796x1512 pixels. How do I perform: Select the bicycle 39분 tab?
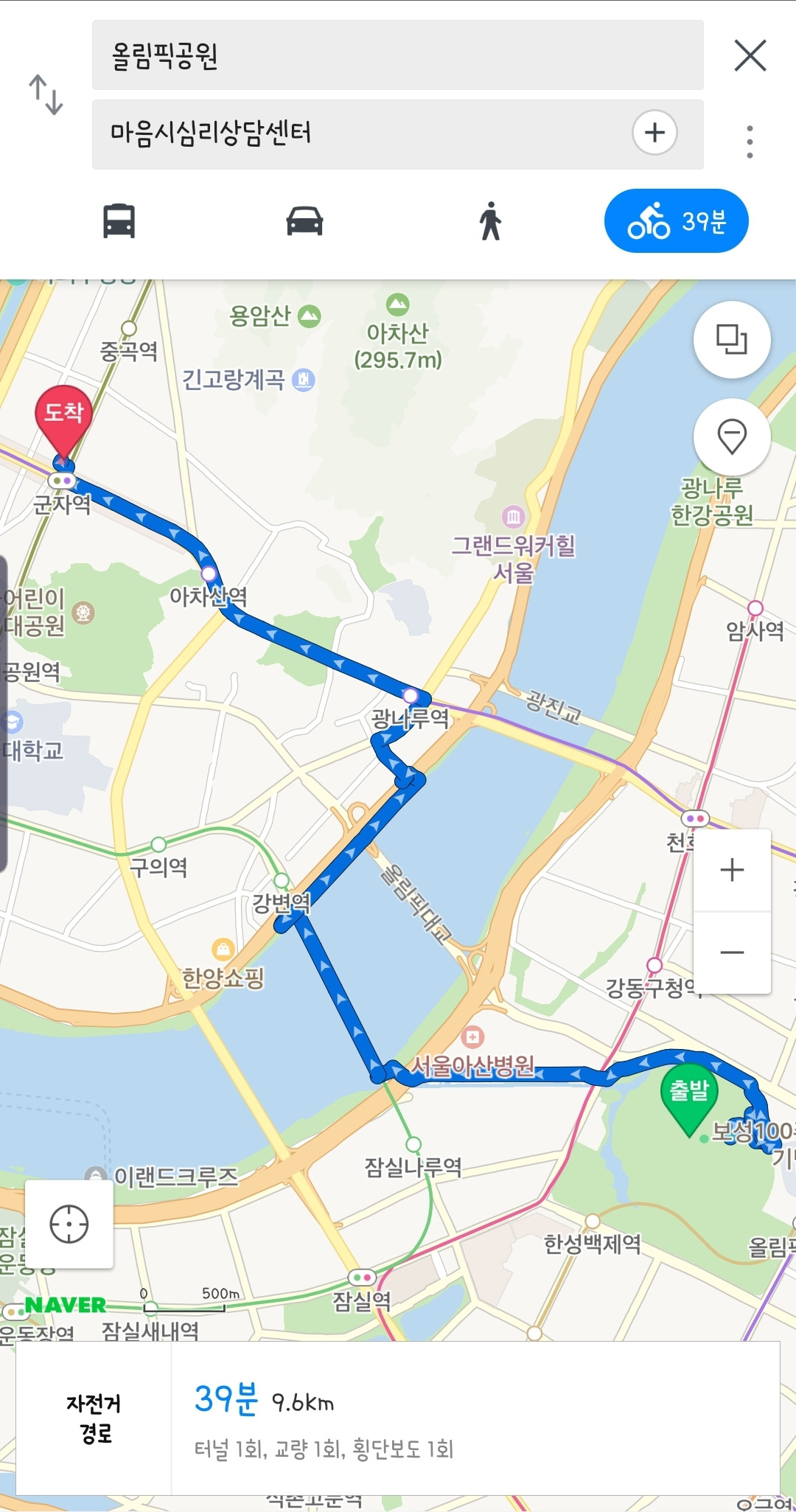(x=676, y=221)
